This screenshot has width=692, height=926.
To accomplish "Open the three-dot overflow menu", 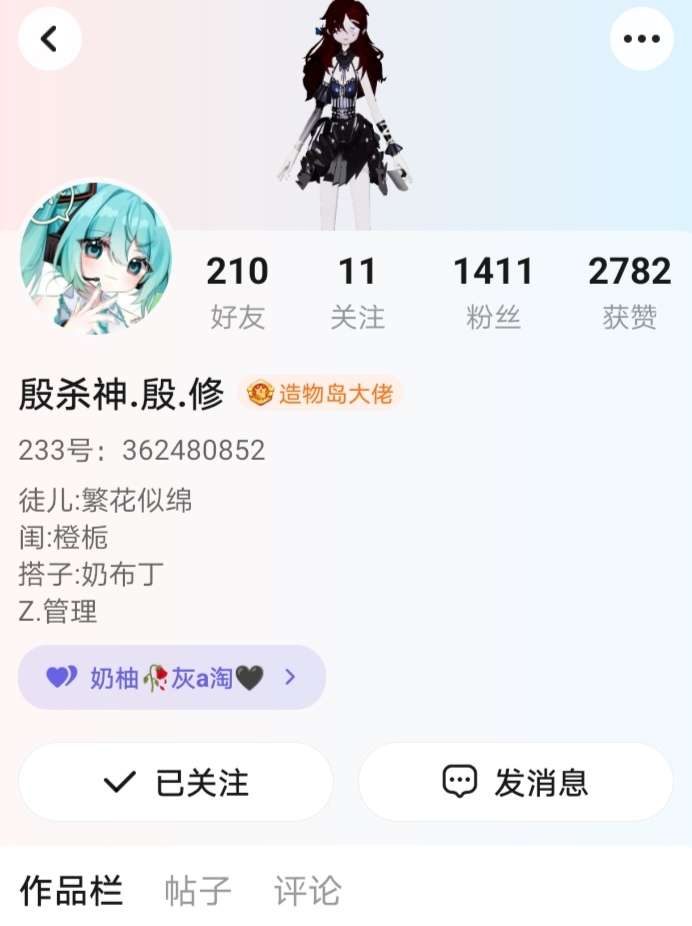I will pyautogui.click(x=641, y=39).
